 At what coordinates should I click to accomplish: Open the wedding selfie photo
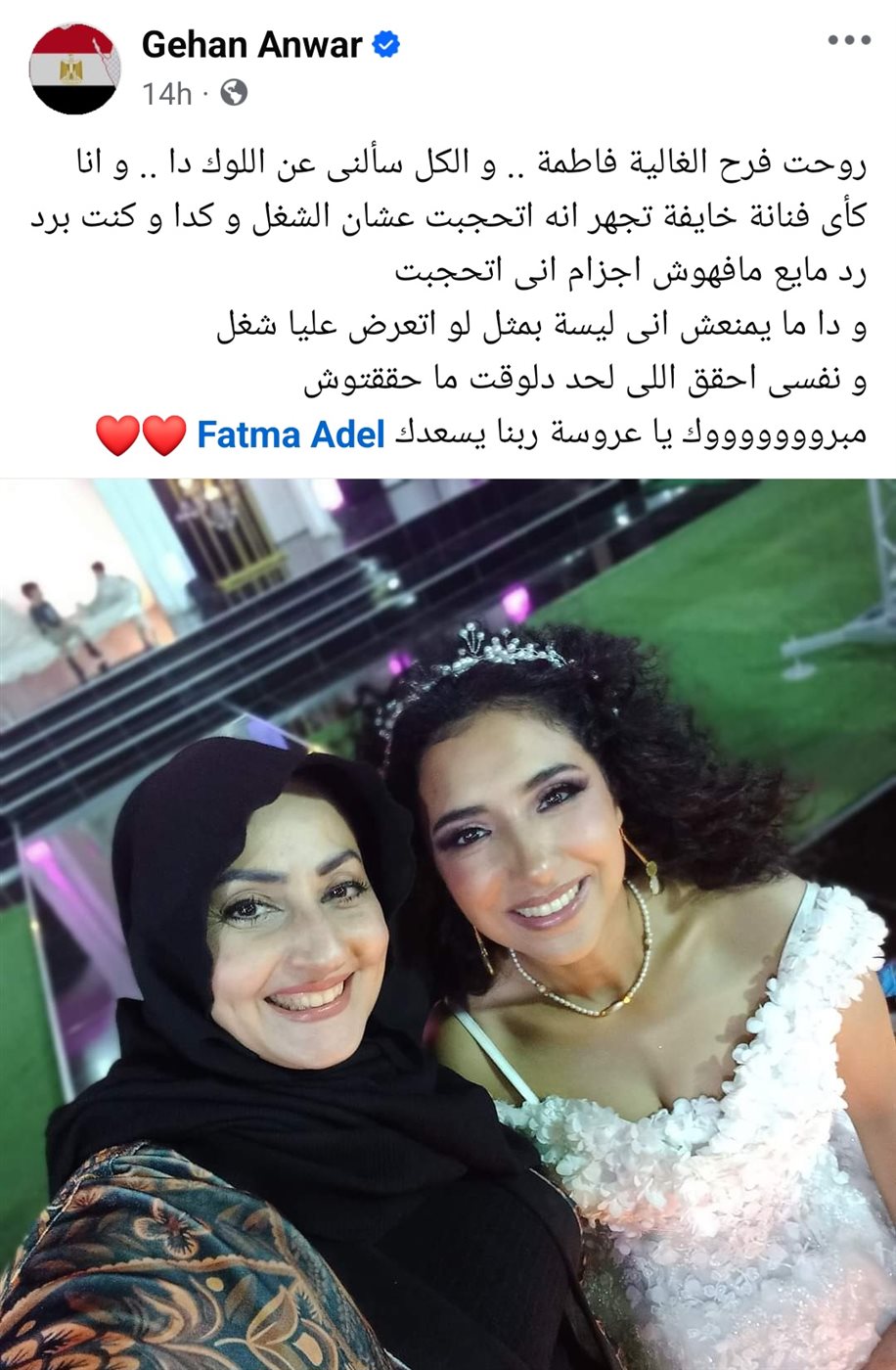pyautogui.click(x=448, y=924)
